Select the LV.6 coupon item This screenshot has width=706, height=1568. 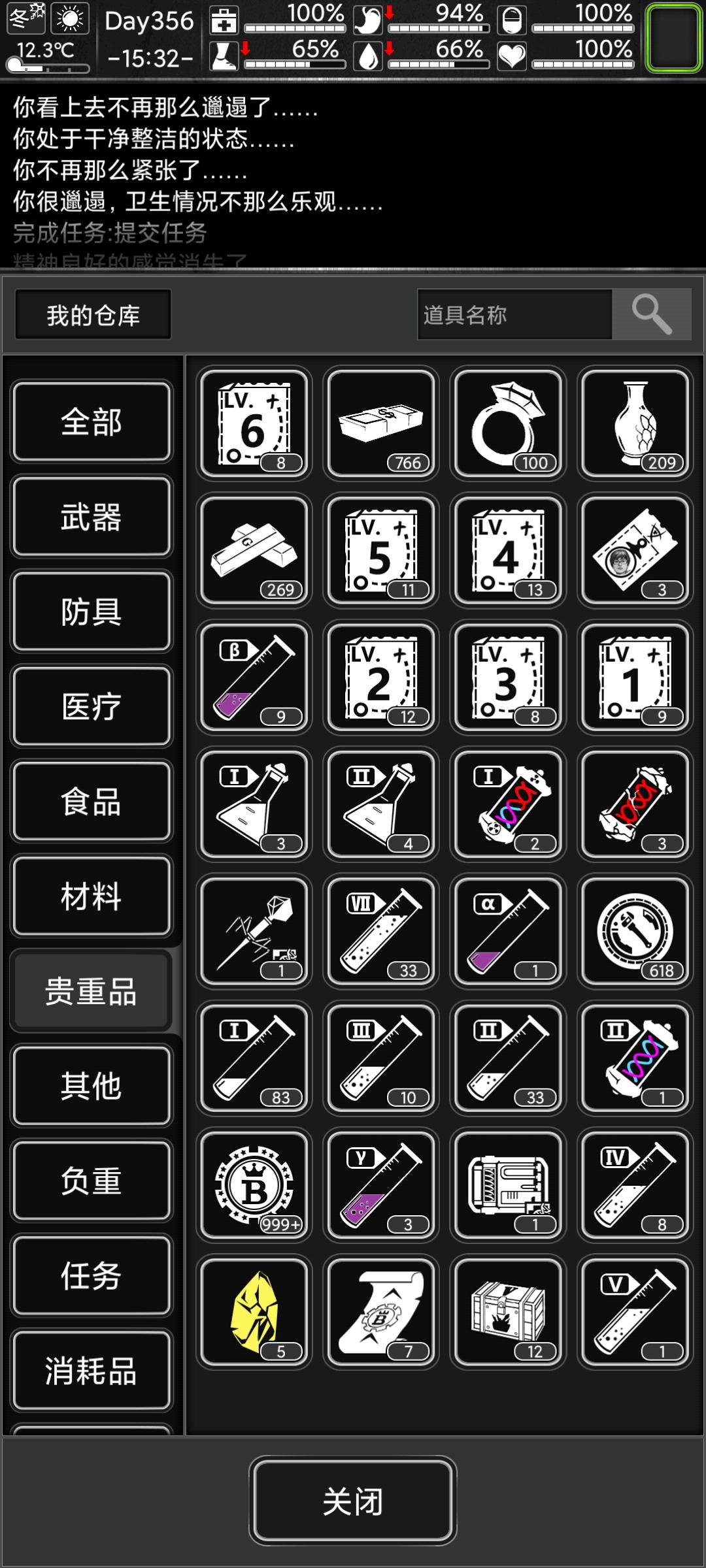click(x=253, y=423)
